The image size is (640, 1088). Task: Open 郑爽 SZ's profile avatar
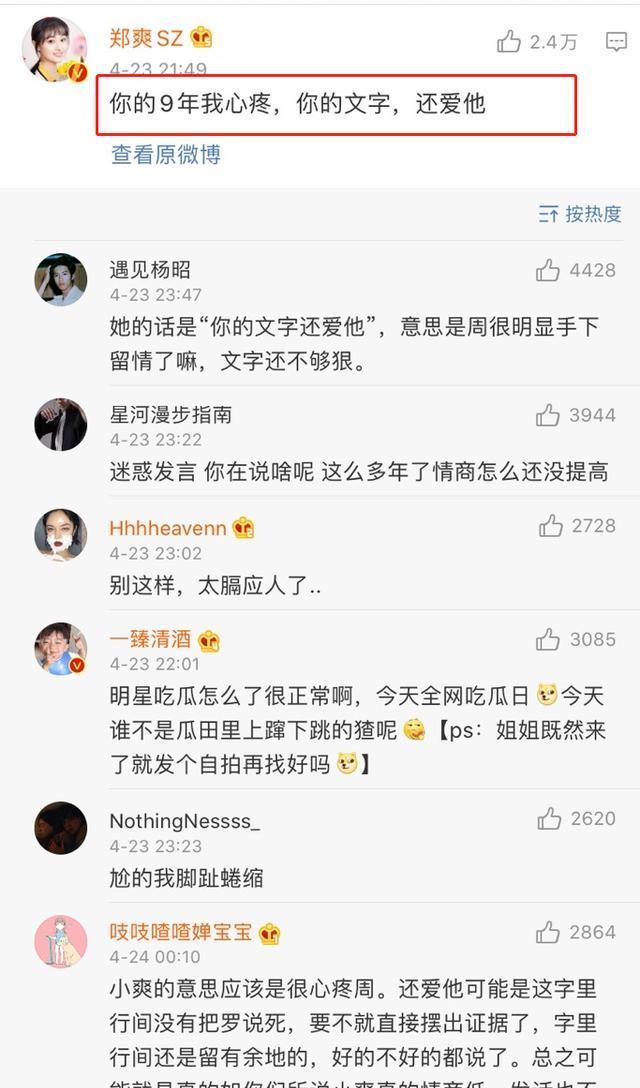click(55, 50)
